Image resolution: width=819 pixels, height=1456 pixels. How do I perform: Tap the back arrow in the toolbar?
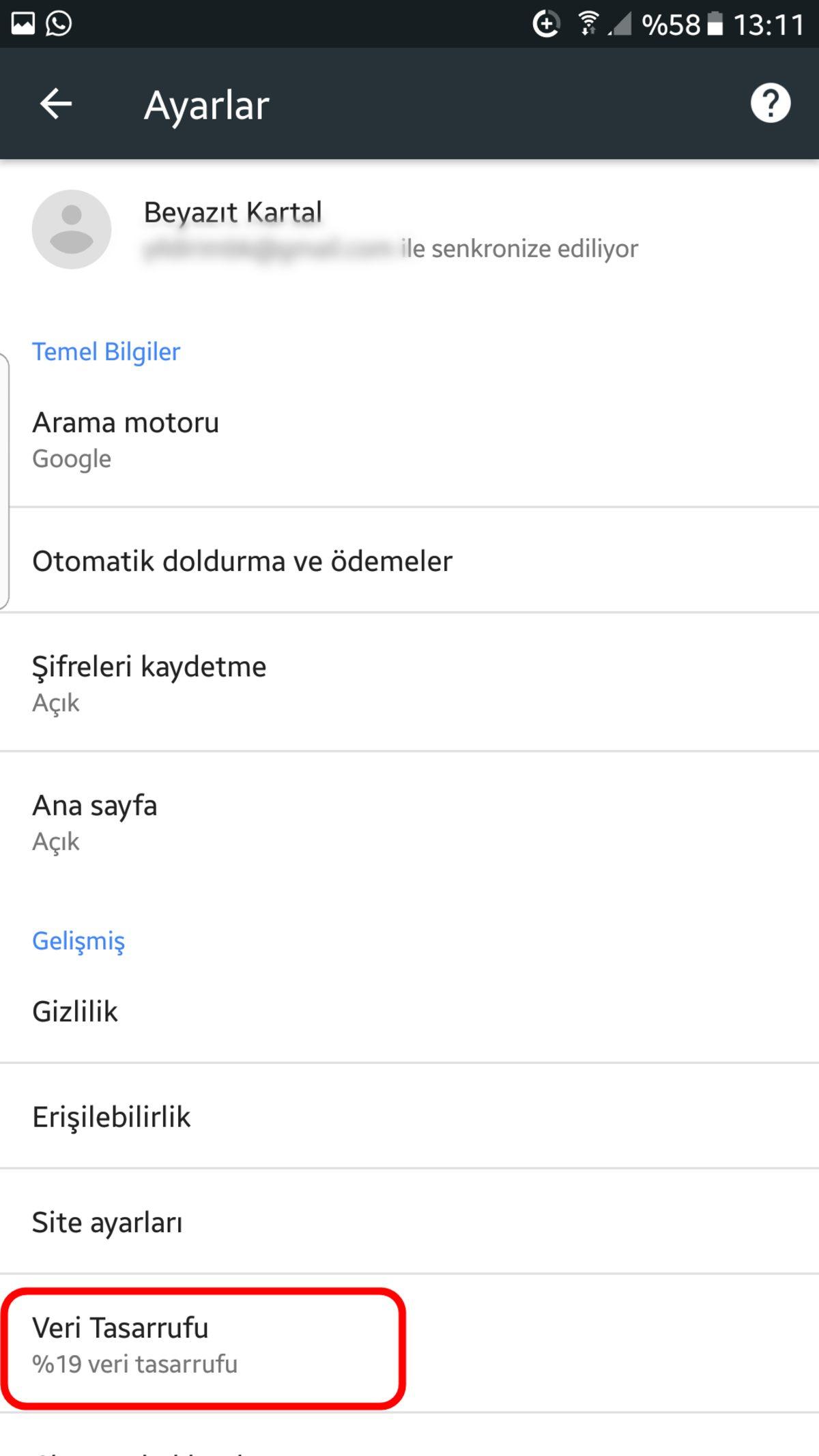click(x=55, y=104)
